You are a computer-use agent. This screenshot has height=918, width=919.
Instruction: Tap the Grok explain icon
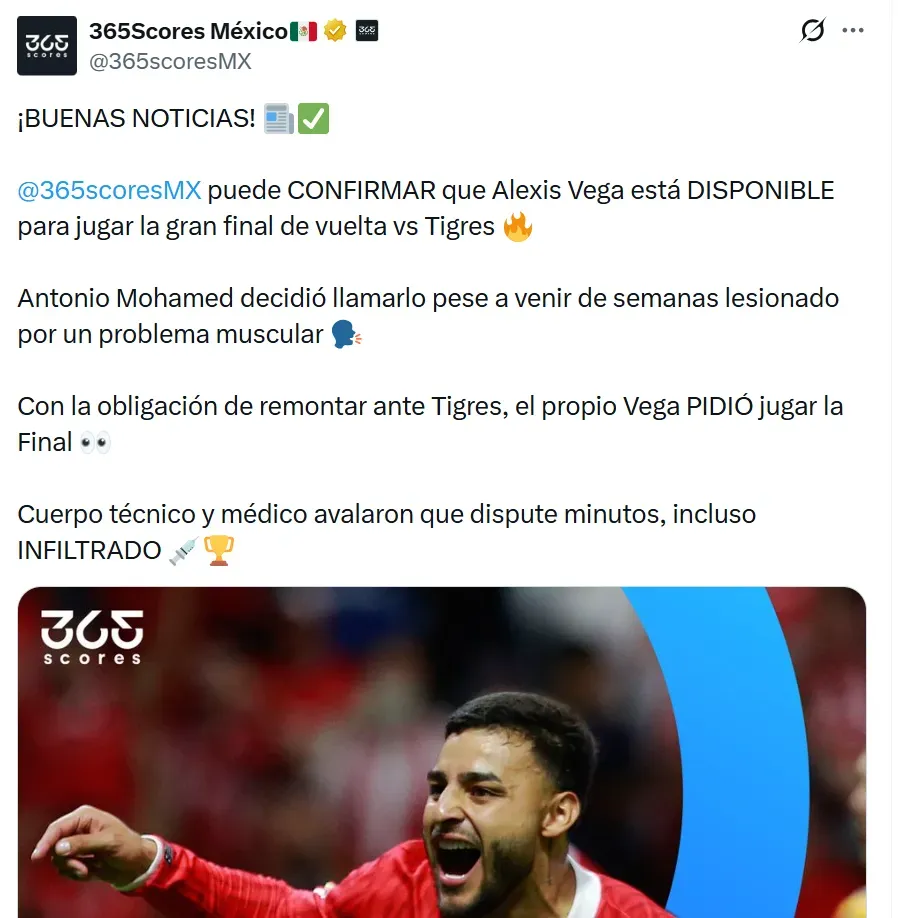tap(812, 31)
